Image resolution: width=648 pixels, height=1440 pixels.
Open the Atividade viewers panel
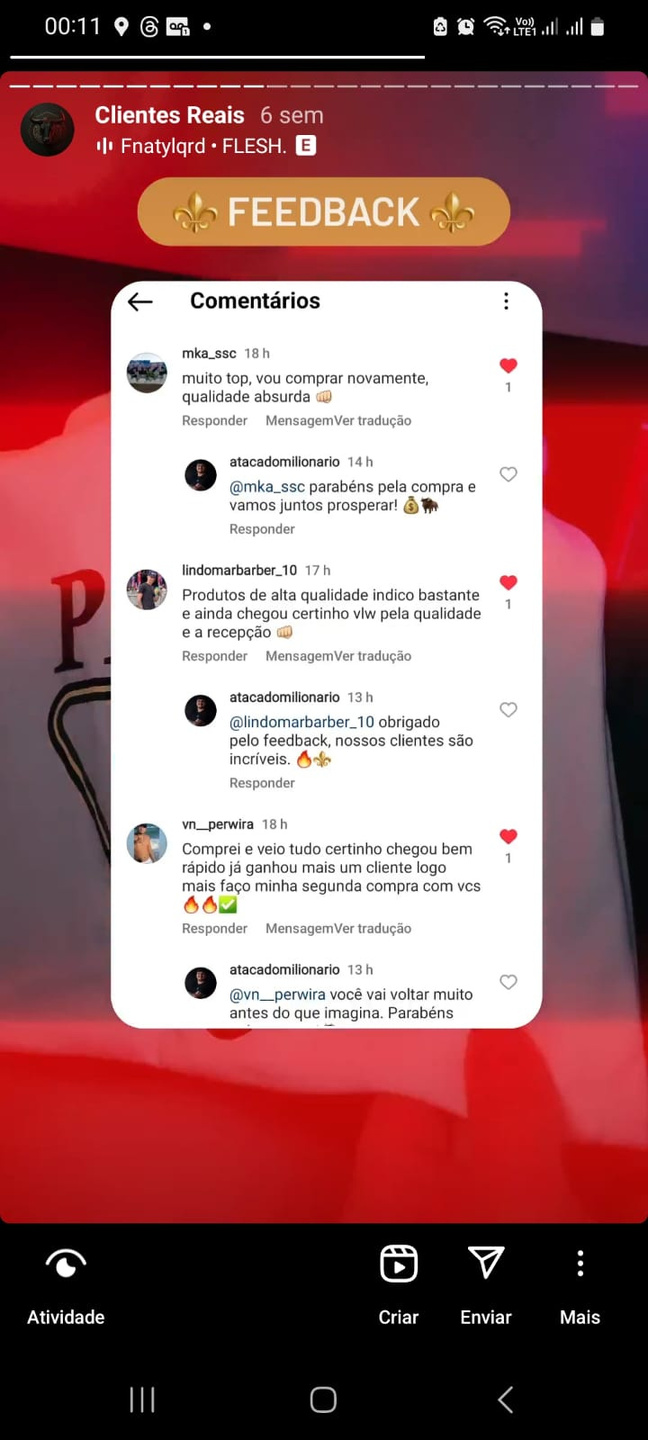(66, 1284)
